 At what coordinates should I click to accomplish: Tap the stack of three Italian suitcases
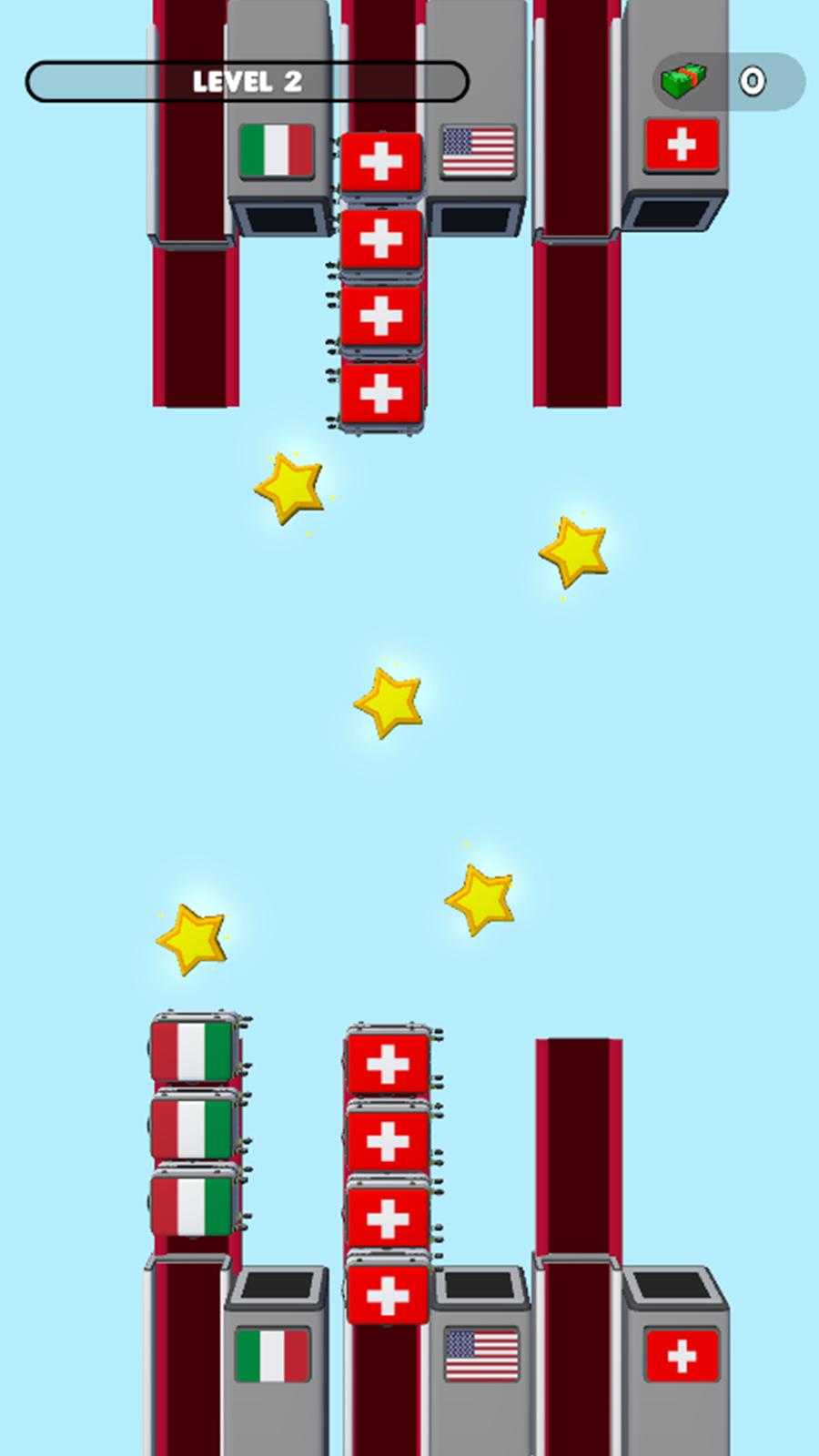click(x=193, y=1127)
